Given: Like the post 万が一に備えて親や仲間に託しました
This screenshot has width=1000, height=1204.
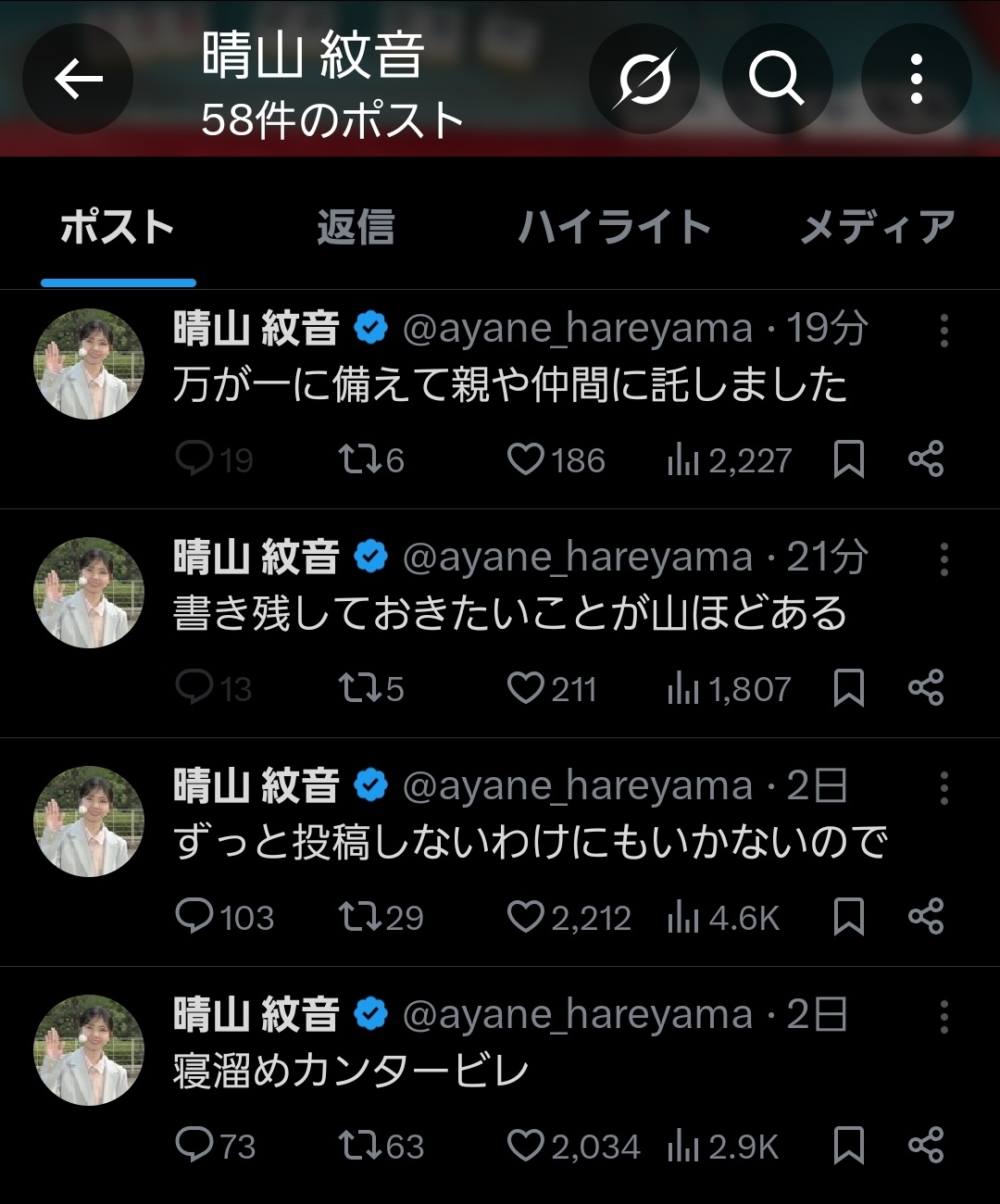Looking at the screenshot, I should 526,459.
